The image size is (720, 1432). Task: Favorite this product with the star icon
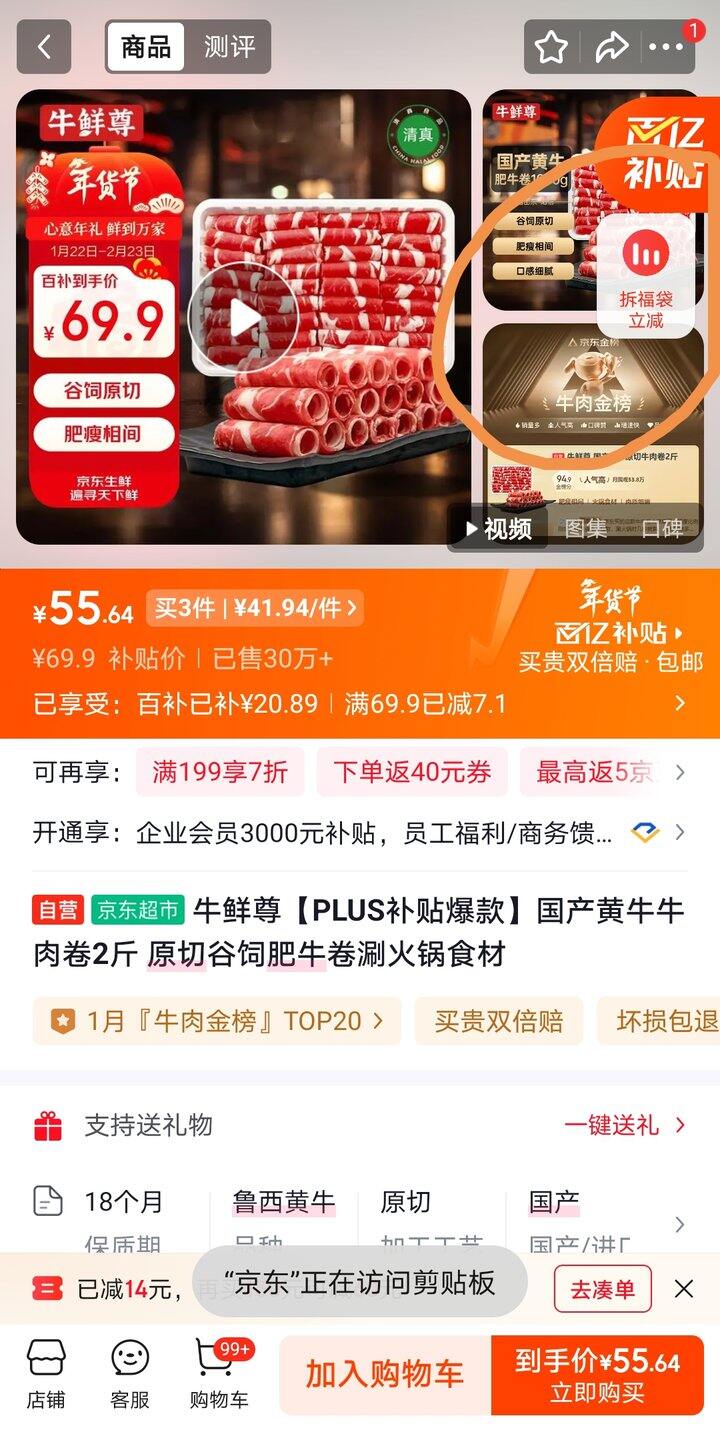pyautogui.click(x=551, y=47)
